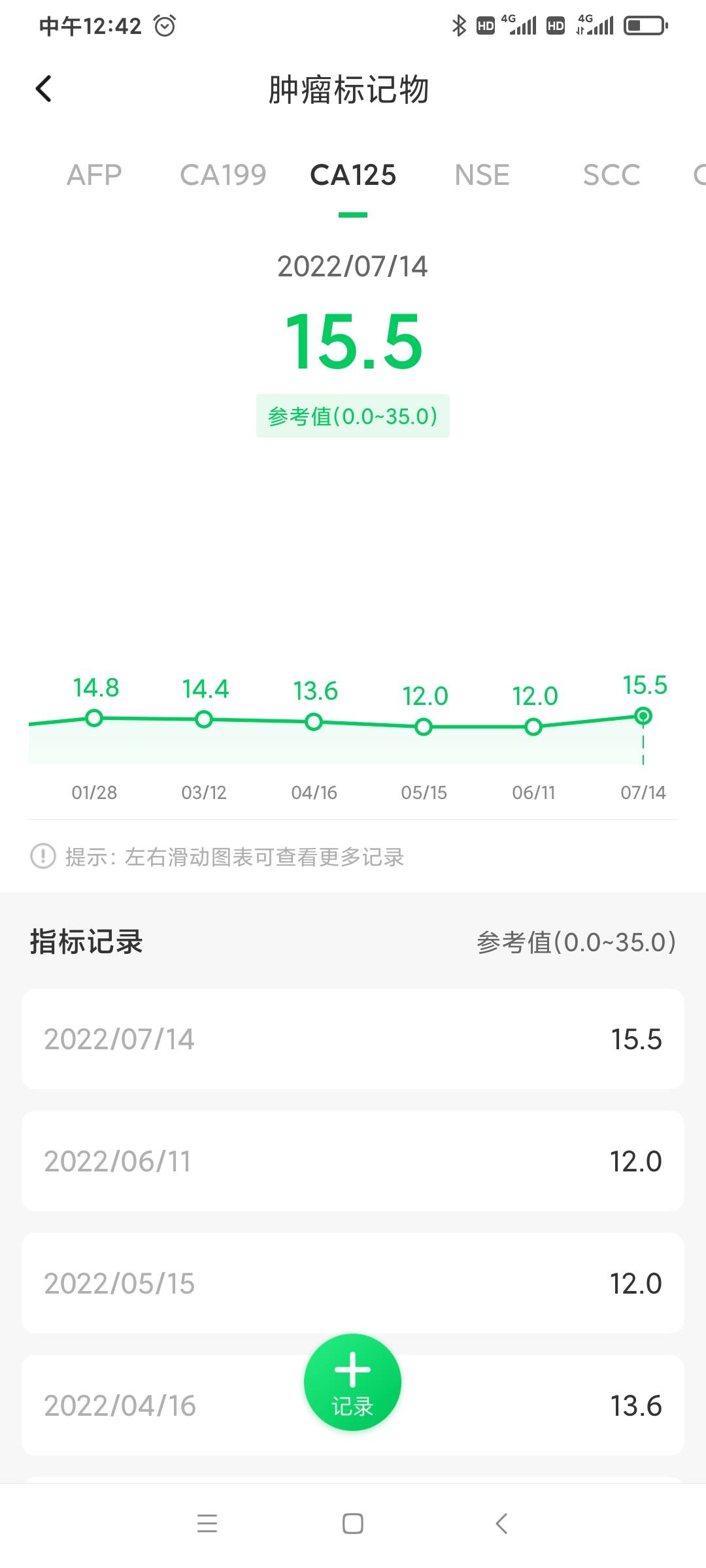Viewport: 706px width, 1568px height.
Task: Select the chart point labeled 14.4
Action: (203, 720)
